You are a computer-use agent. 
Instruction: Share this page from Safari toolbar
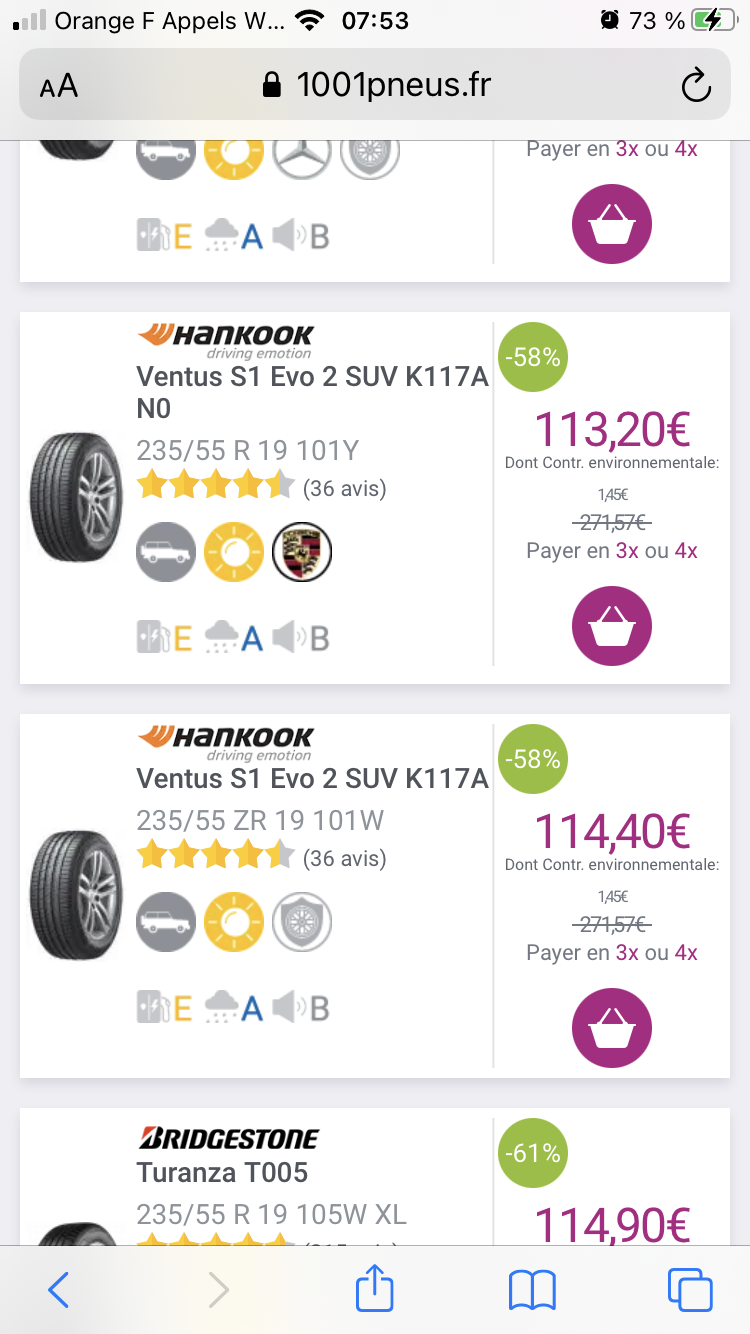[375, 1290]
